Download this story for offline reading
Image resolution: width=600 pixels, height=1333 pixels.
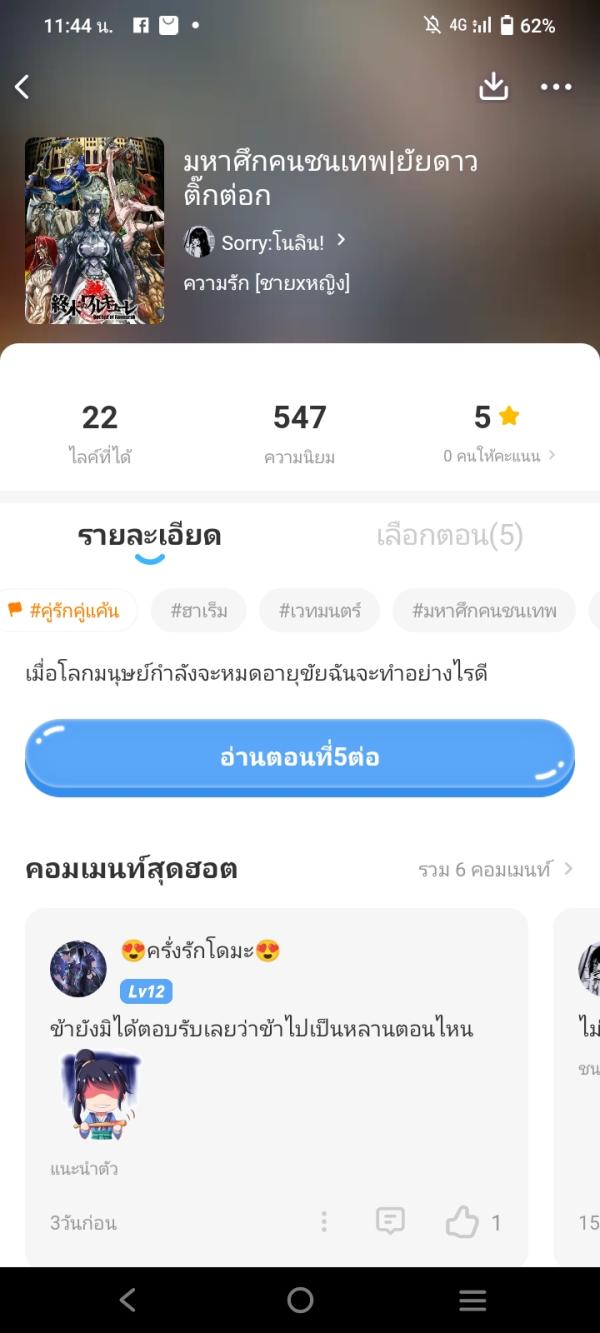[x=493, y=87]
